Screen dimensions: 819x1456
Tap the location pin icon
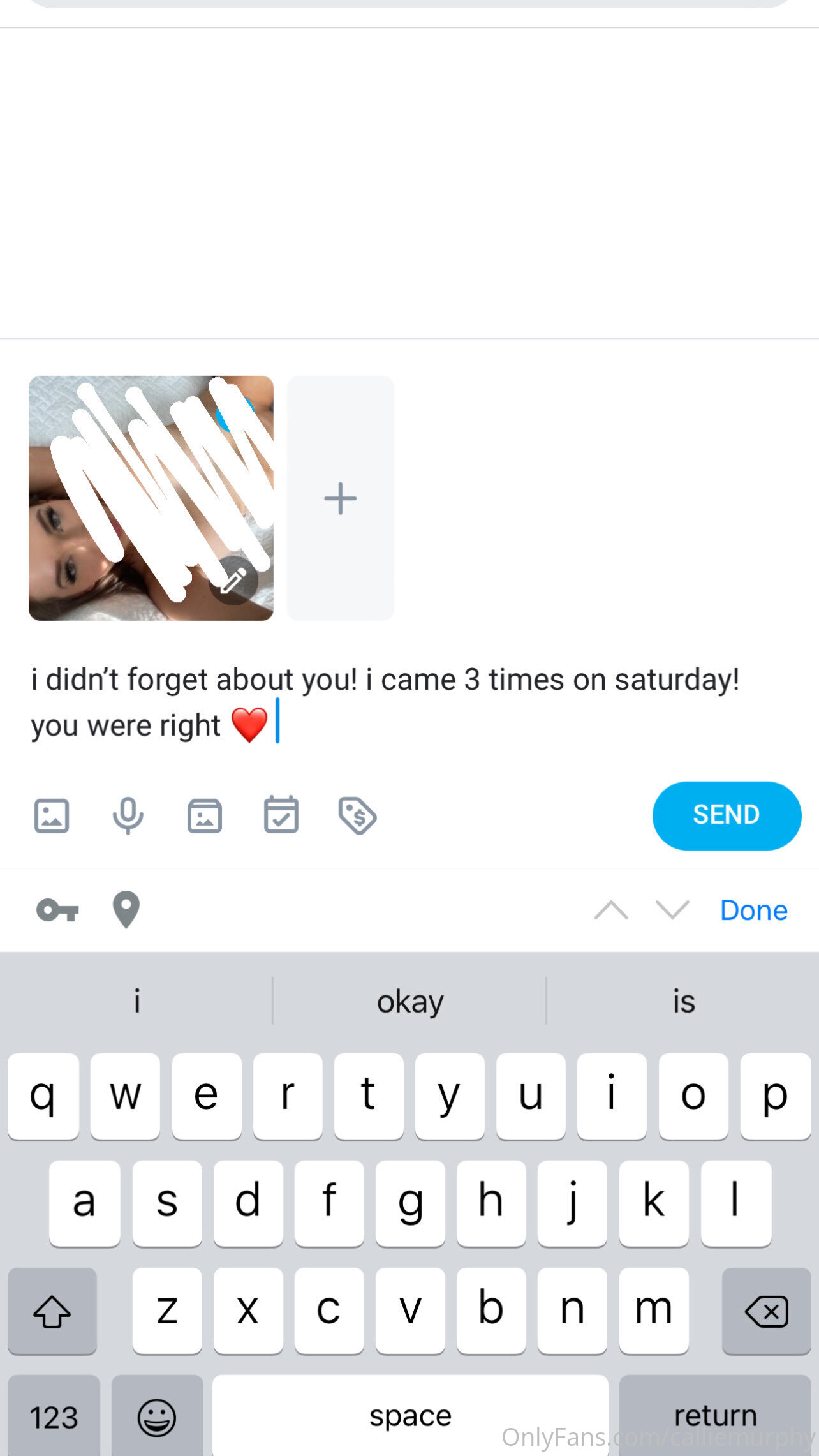click(126, 909)
